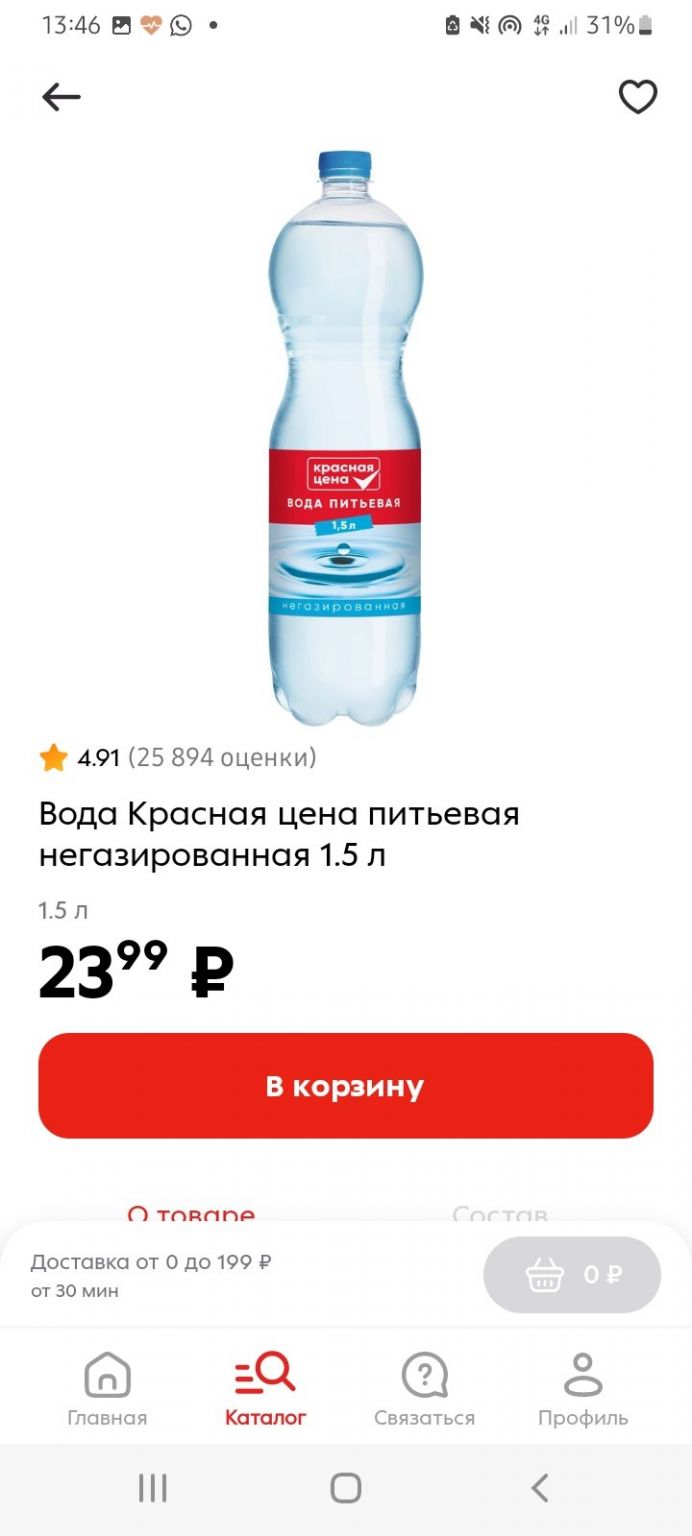Viewport: 692px width, 1536px height.
Task: Go to the Главная tab
Action: [x=107, y=1389]
